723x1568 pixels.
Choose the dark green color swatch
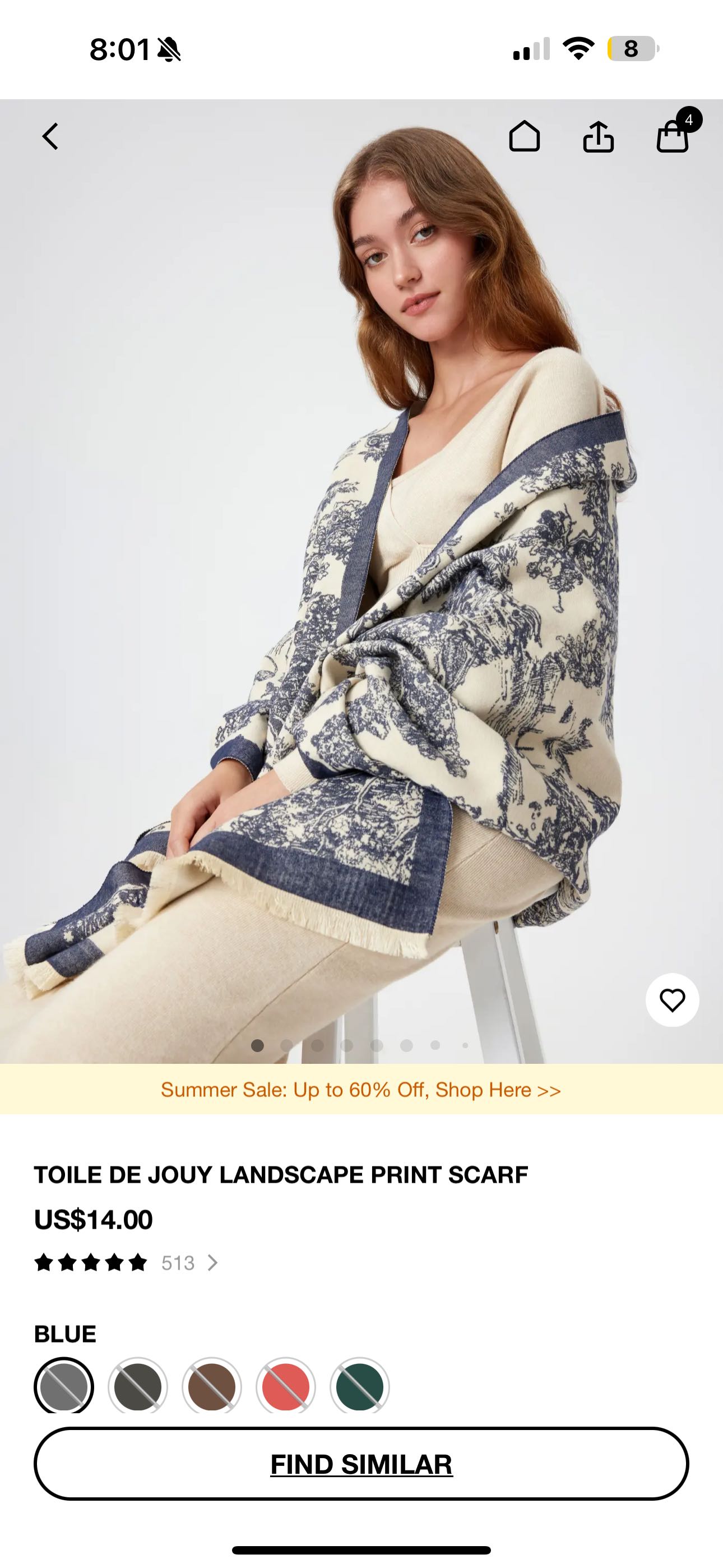(360, 1387)
